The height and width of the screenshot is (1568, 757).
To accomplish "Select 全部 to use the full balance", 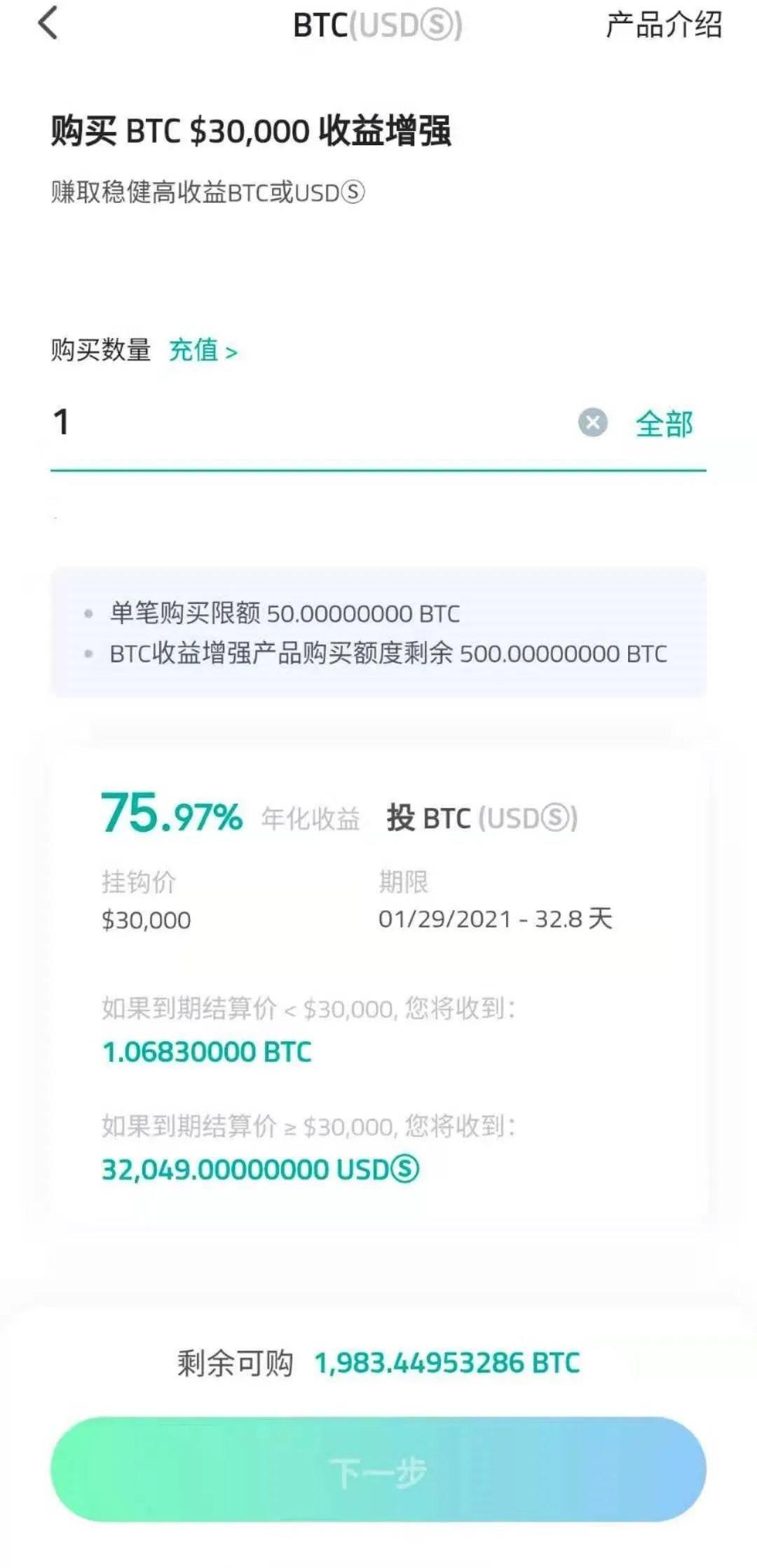I will 664,424.
